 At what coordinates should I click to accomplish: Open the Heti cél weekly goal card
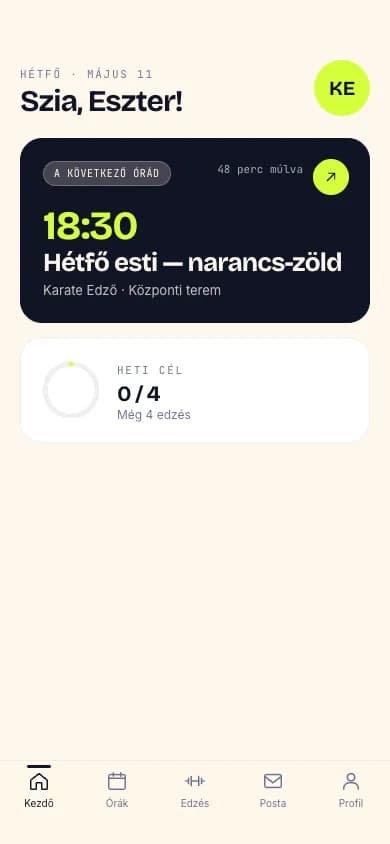[195, 390]
